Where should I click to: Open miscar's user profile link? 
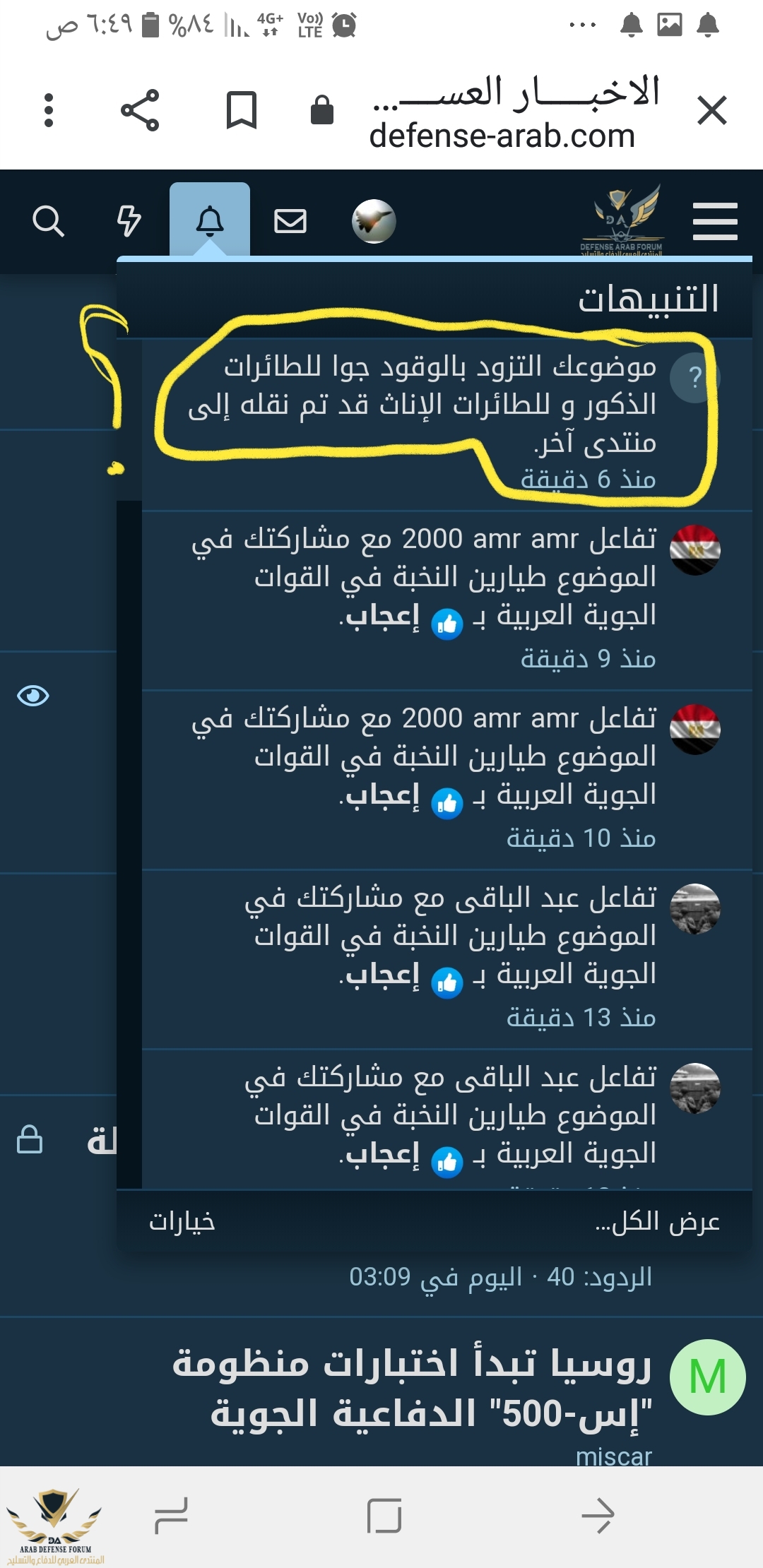point(613,1456)
